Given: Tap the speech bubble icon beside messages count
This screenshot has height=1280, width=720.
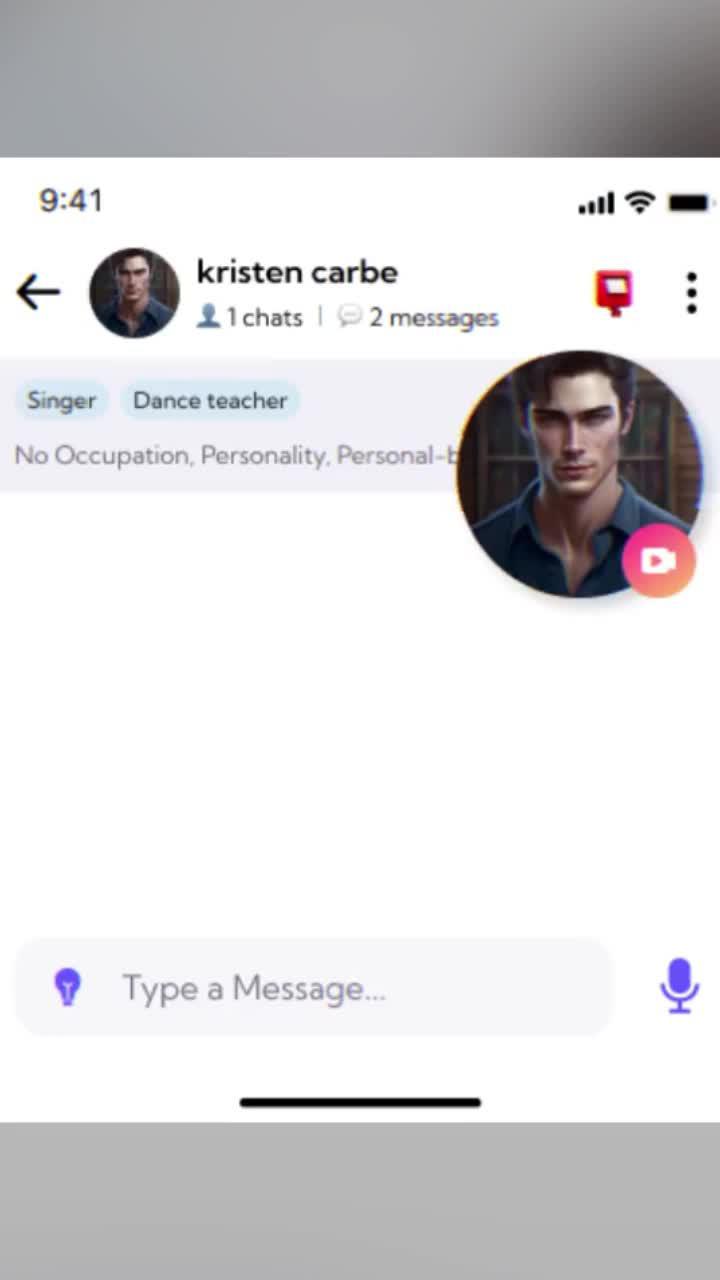Looking at the screenshot, I should 350,316.
